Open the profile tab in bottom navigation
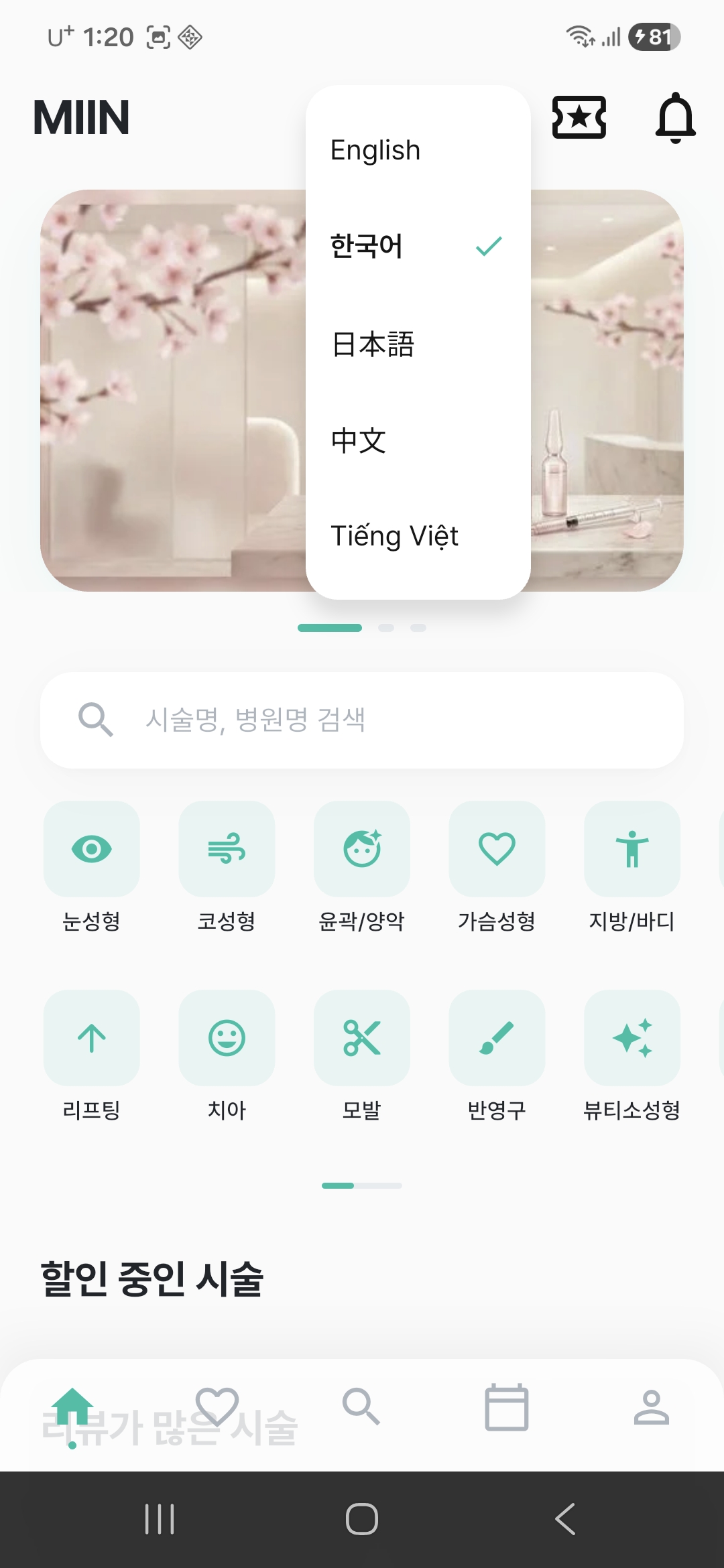Image resolution: width=724 pixels, height=1568 pixels. [652, 1407]
